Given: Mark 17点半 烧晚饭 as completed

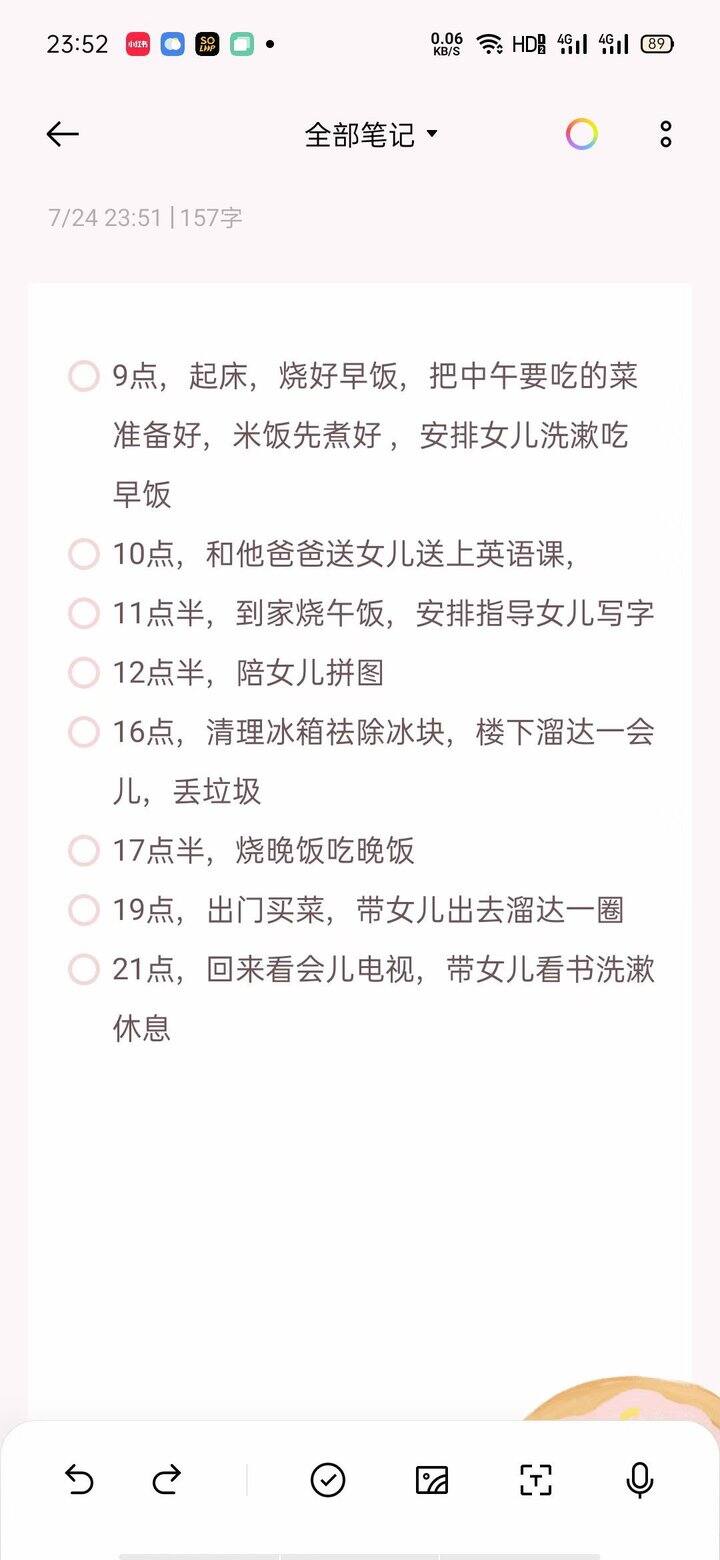Looking at the screenshot, I should tap(84, 851).
